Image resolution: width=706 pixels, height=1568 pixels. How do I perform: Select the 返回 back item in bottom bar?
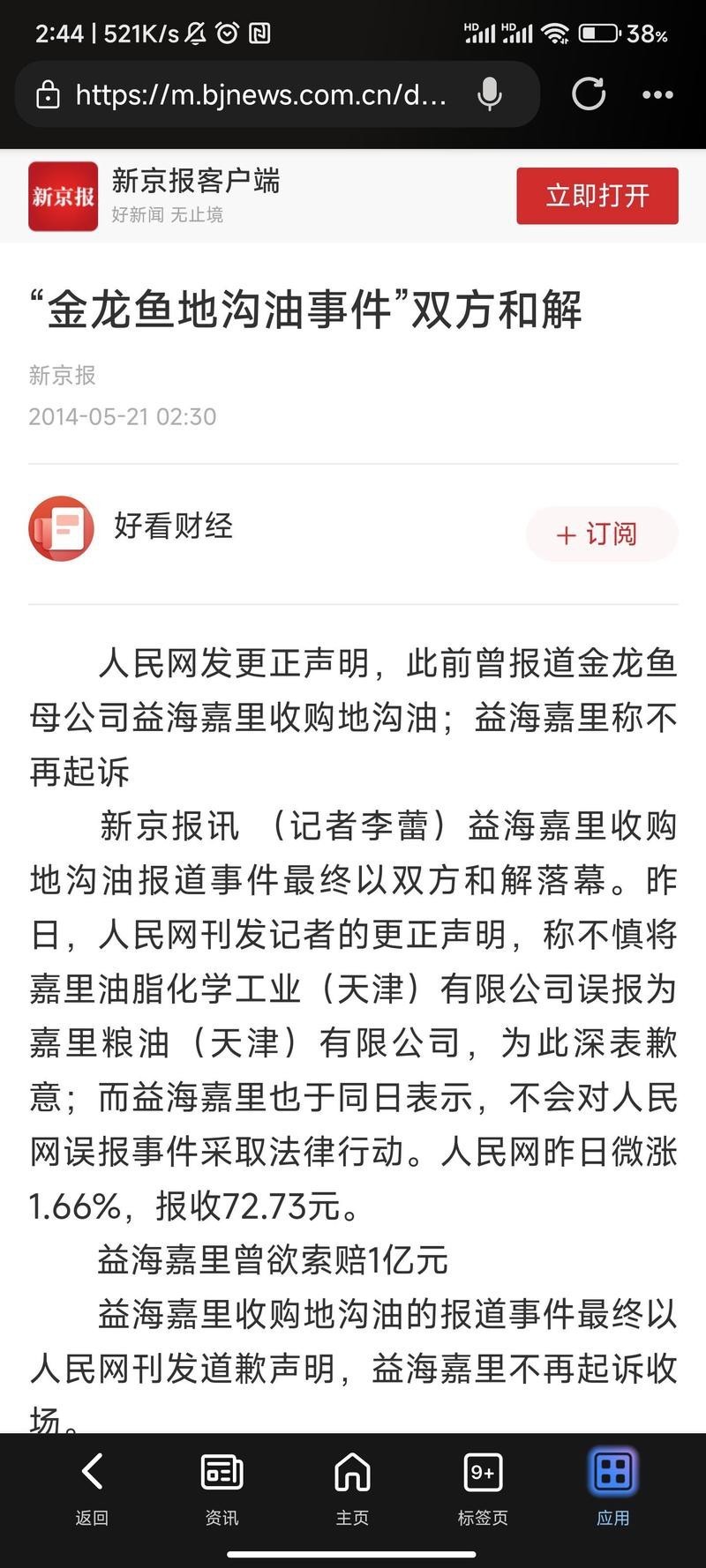[89, 1490]
